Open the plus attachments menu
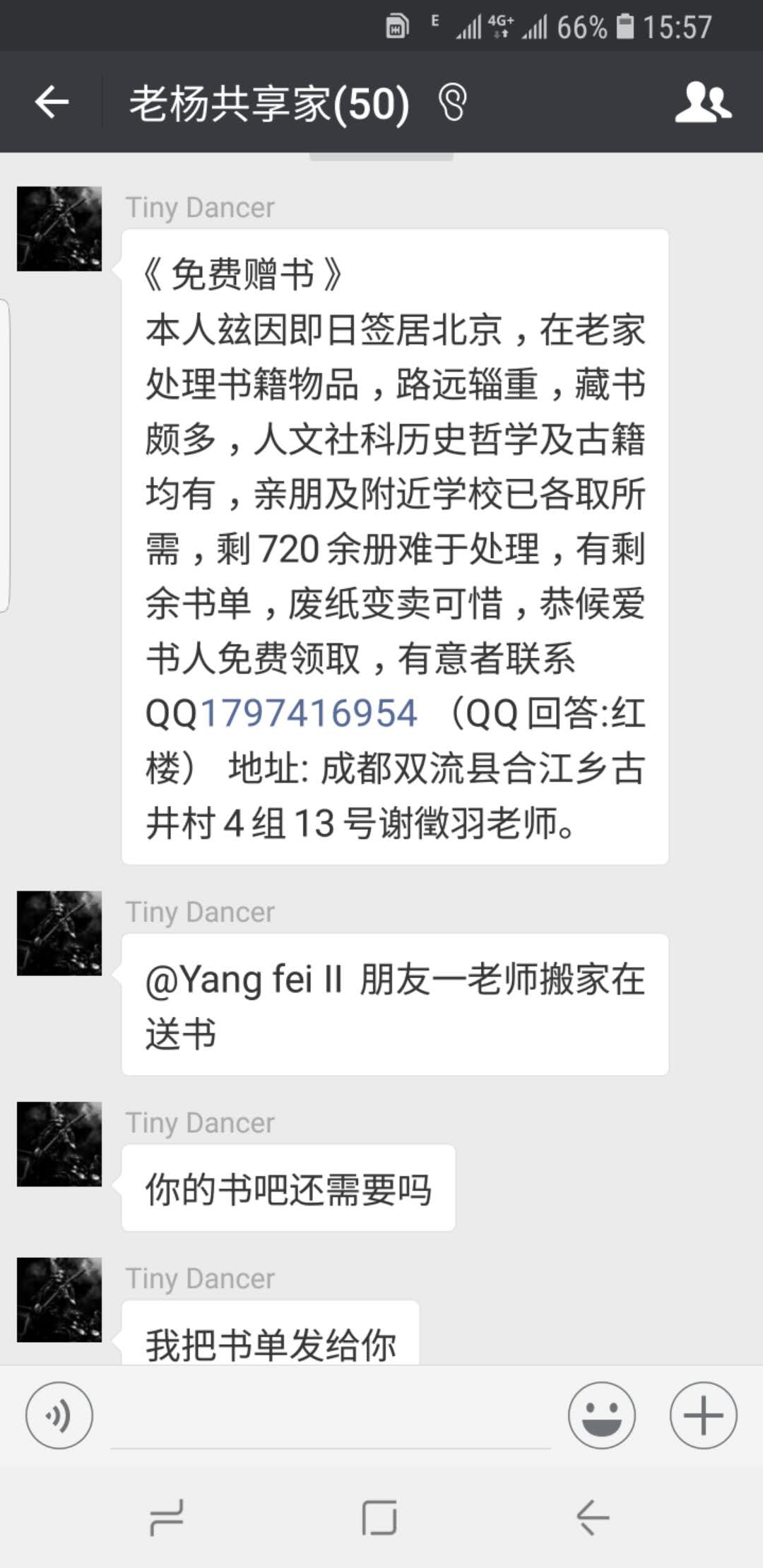This screenshot has height=1568, width=763. (703, 1415)
